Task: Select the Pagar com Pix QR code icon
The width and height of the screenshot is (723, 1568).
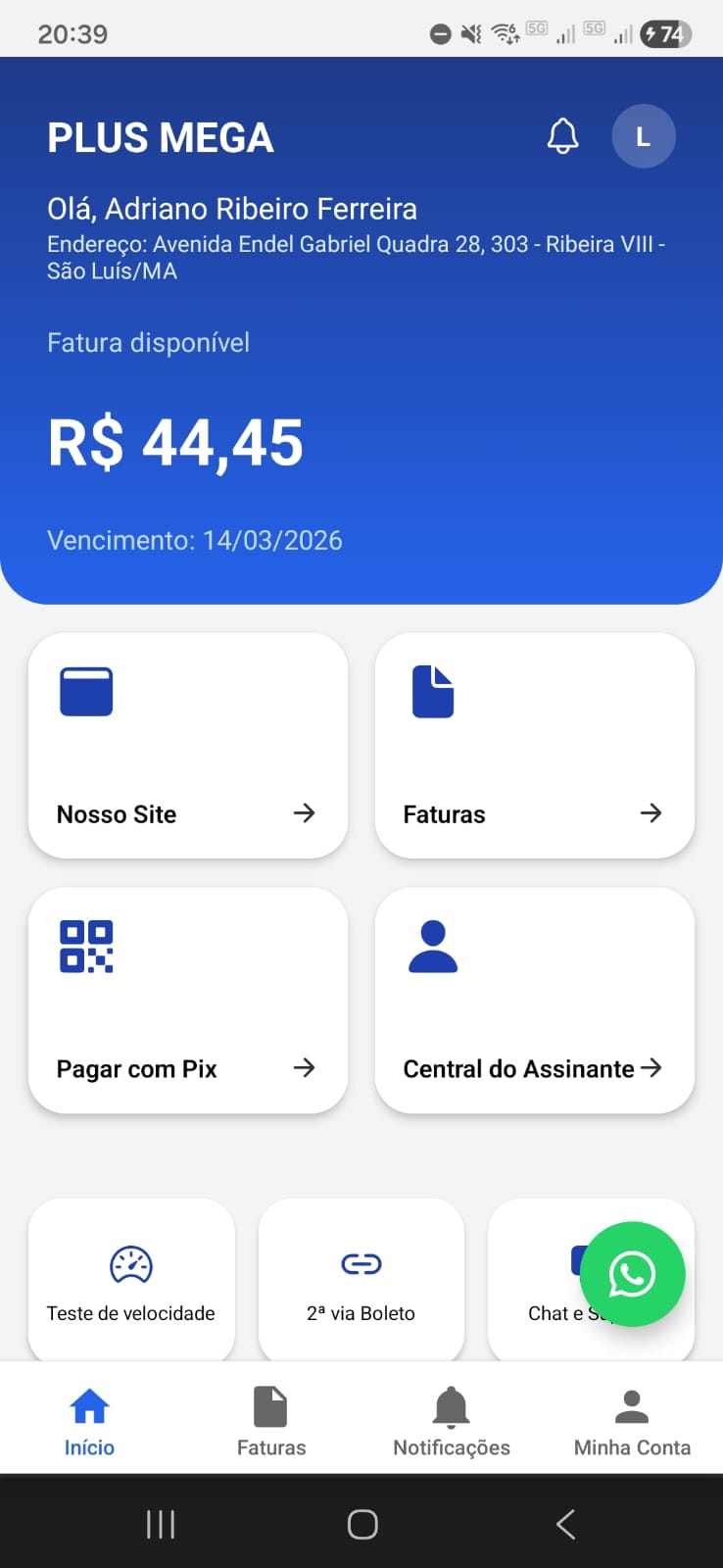Action: coord(85,945)
